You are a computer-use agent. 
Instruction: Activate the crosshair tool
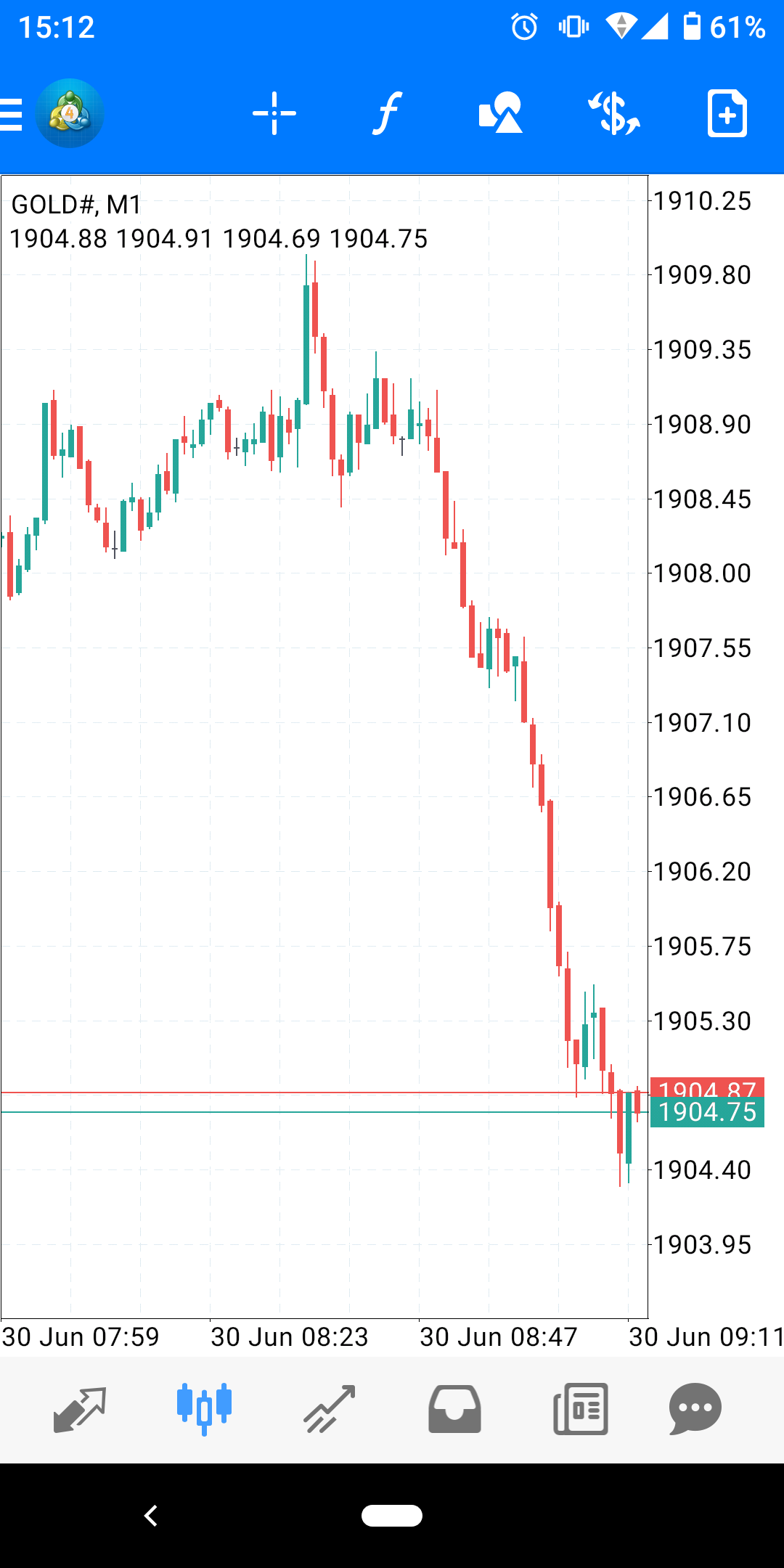pos(274,114)
